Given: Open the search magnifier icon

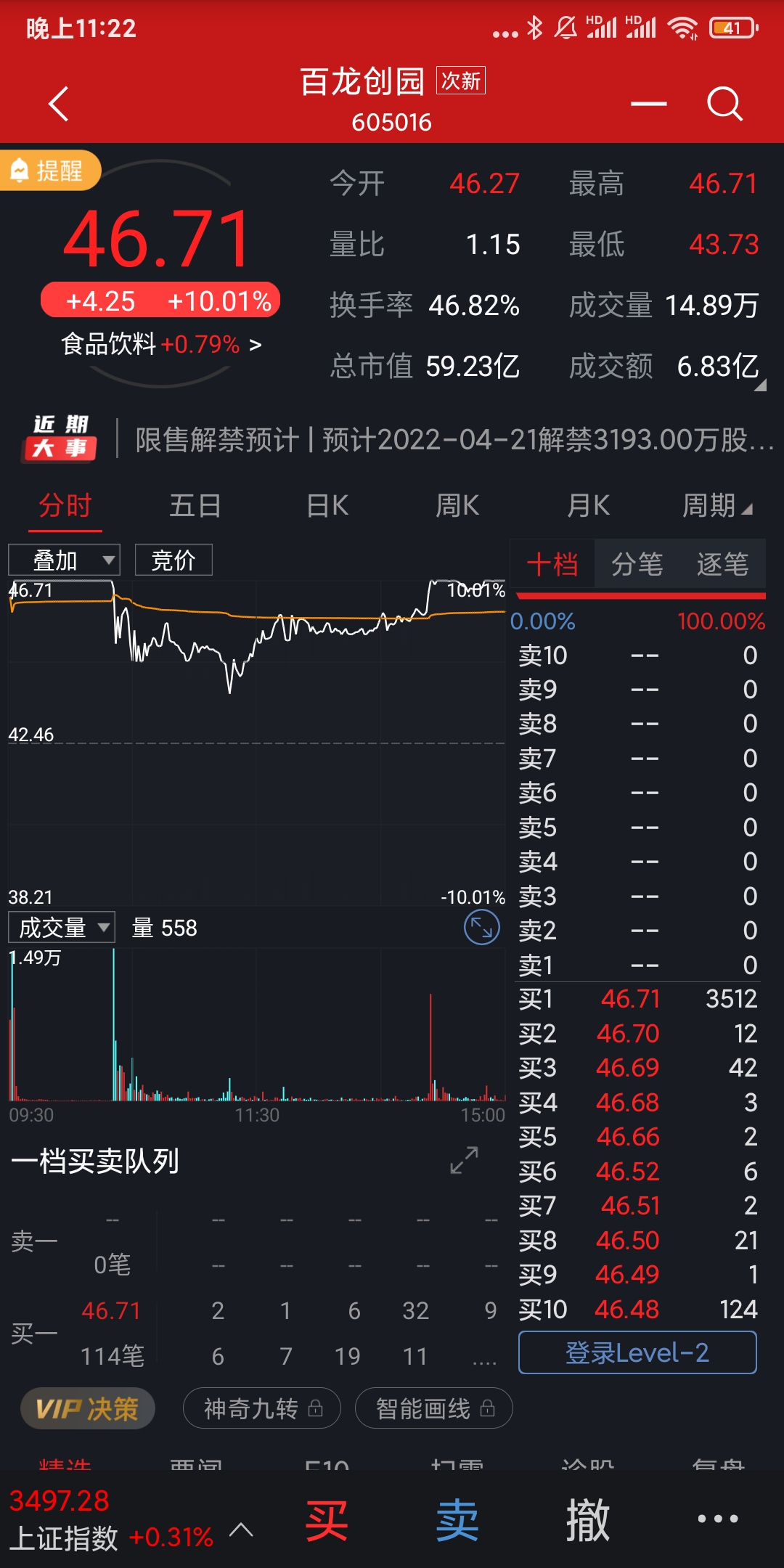Looking at the screenshot, I should pyautogui.click(x=724, y=104).
